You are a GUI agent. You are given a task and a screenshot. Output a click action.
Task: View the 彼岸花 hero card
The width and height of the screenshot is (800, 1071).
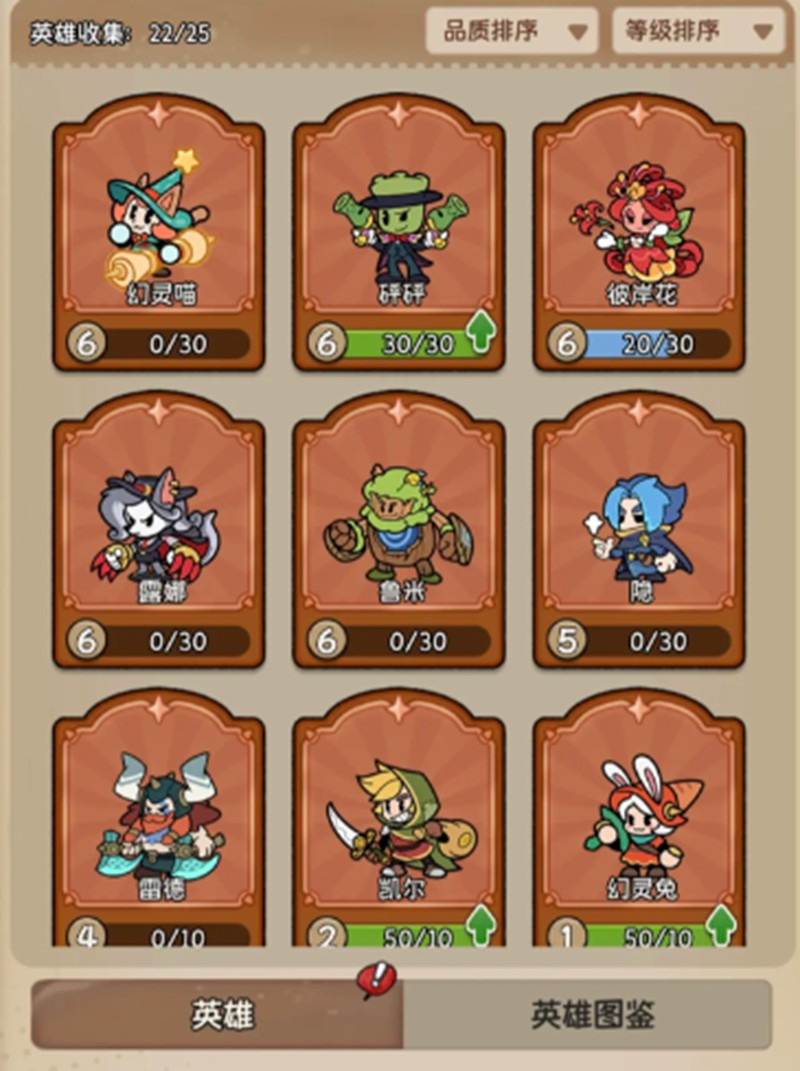(638, 230)
